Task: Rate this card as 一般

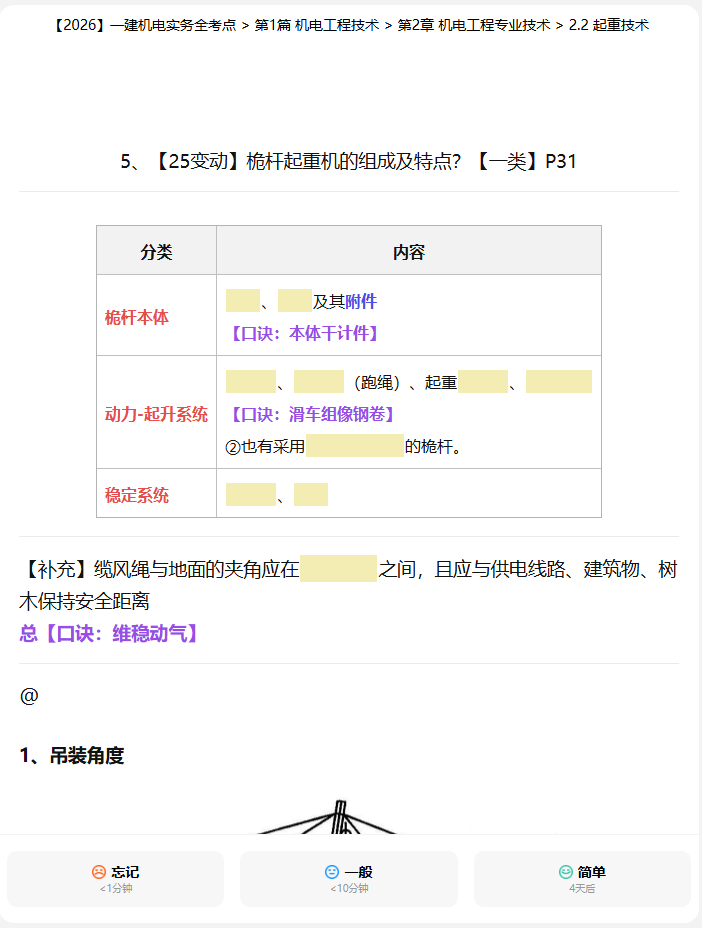Action: point(349,879)
